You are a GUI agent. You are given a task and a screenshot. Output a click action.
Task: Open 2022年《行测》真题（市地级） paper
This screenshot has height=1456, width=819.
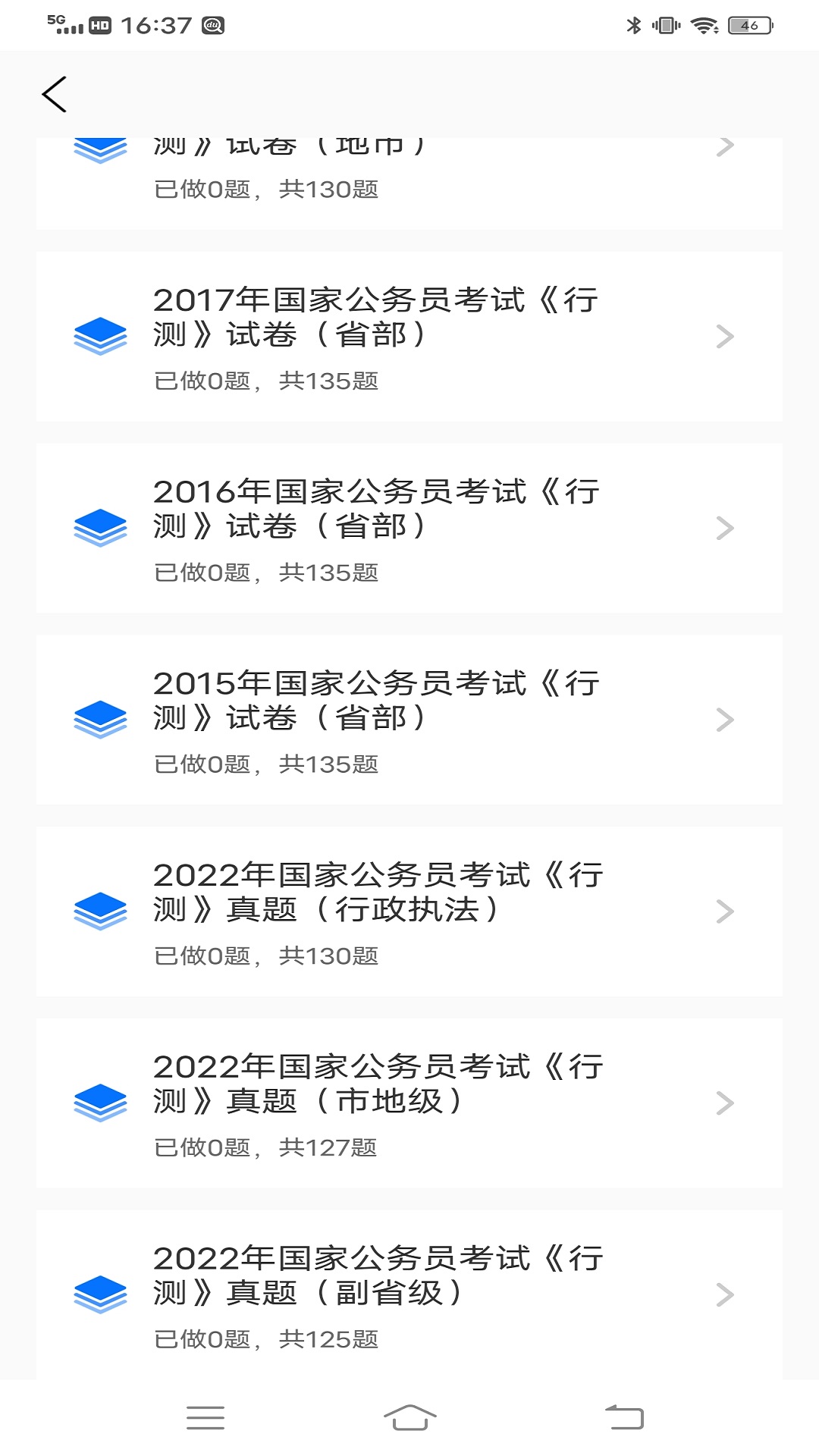[x=409, y=1103]
